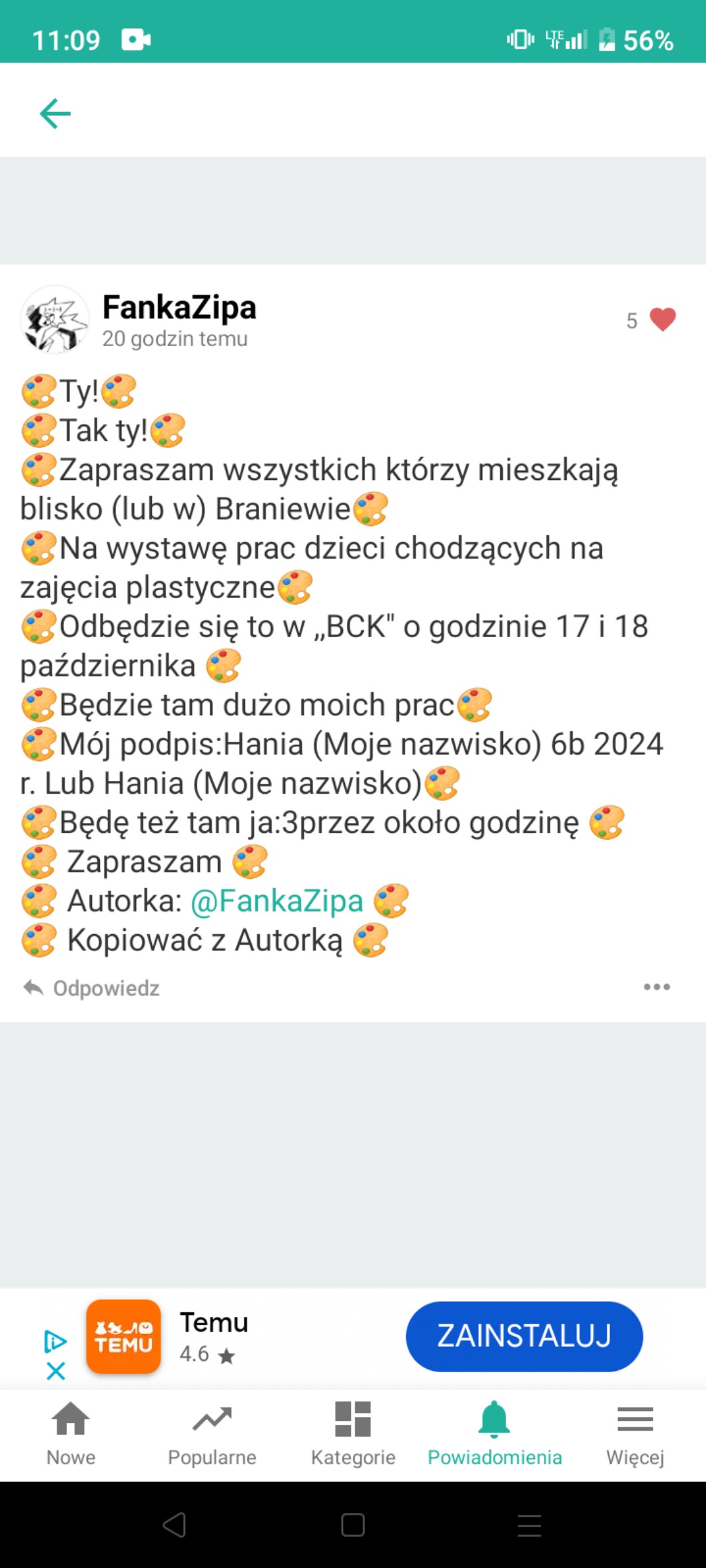The width and height of the screenshot is (706, 1568).
Task: Open FankaZipa's profile avatar
Action: pos(55,320)
